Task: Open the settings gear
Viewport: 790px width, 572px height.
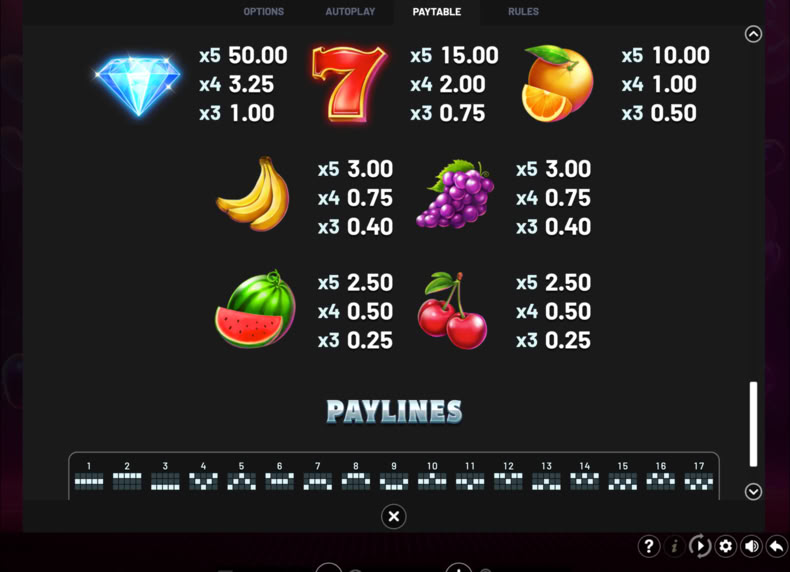Action: tap(726, 546)
